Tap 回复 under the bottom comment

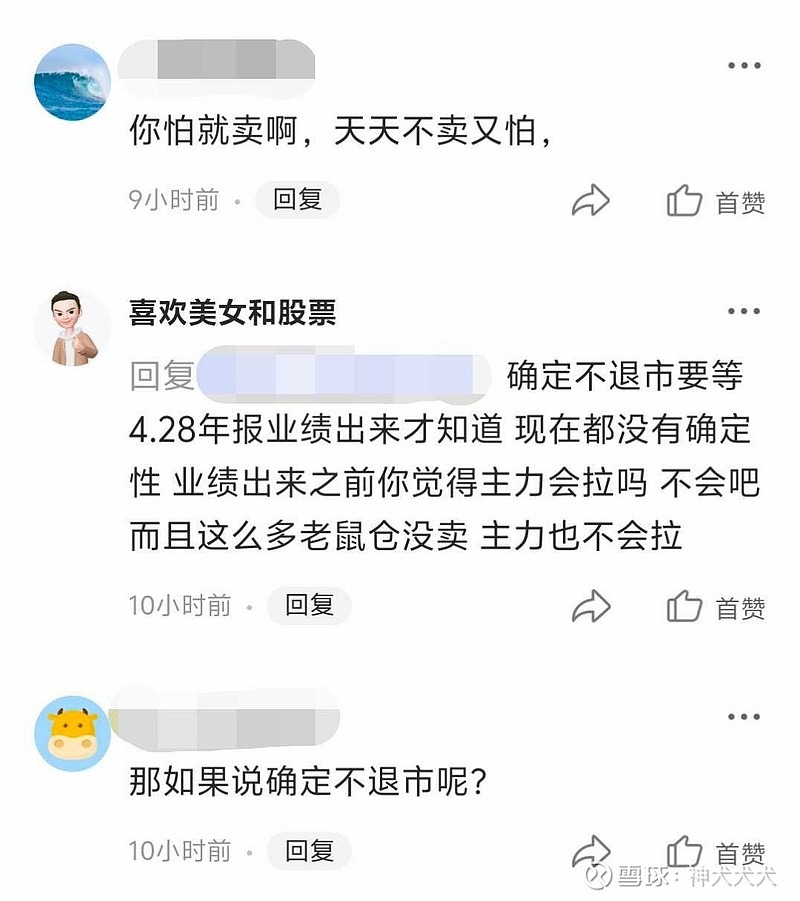point(309,851)
